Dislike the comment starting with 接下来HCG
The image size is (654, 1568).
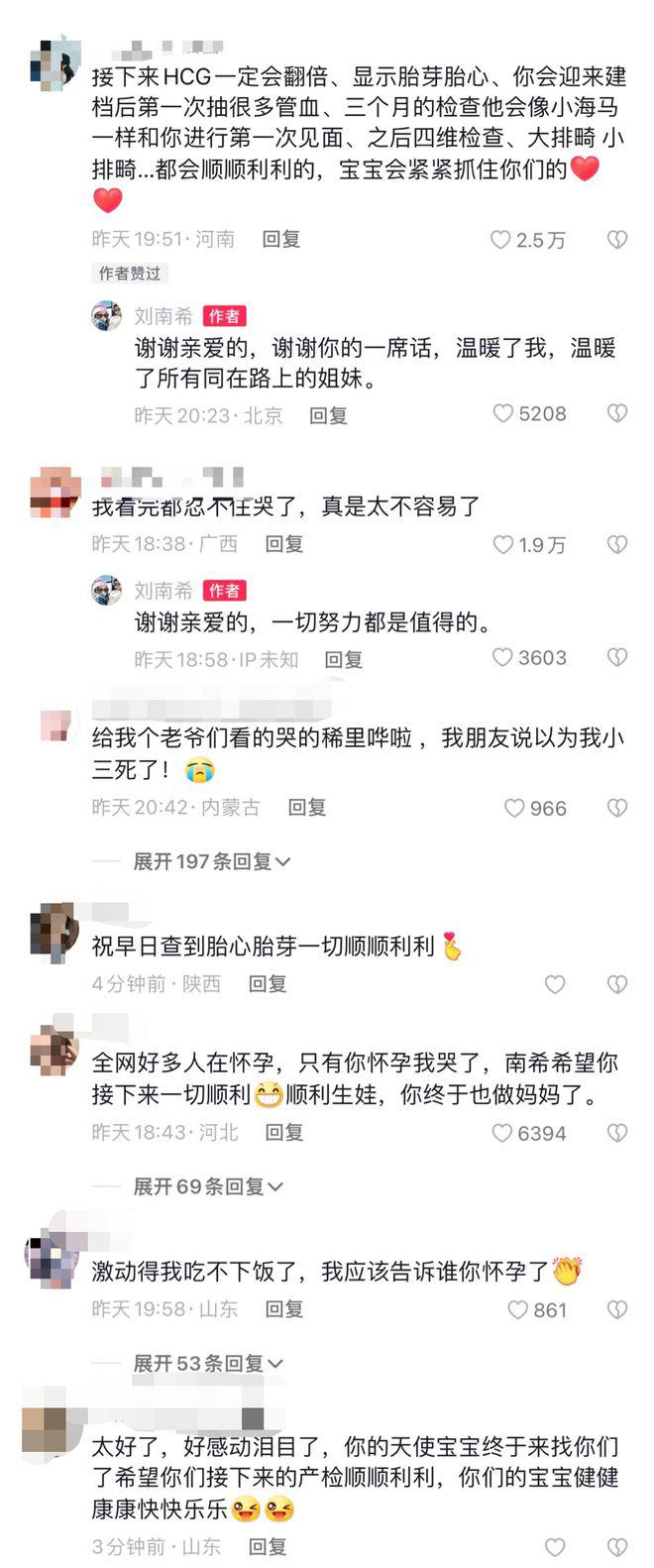click(x=617, y=240)
